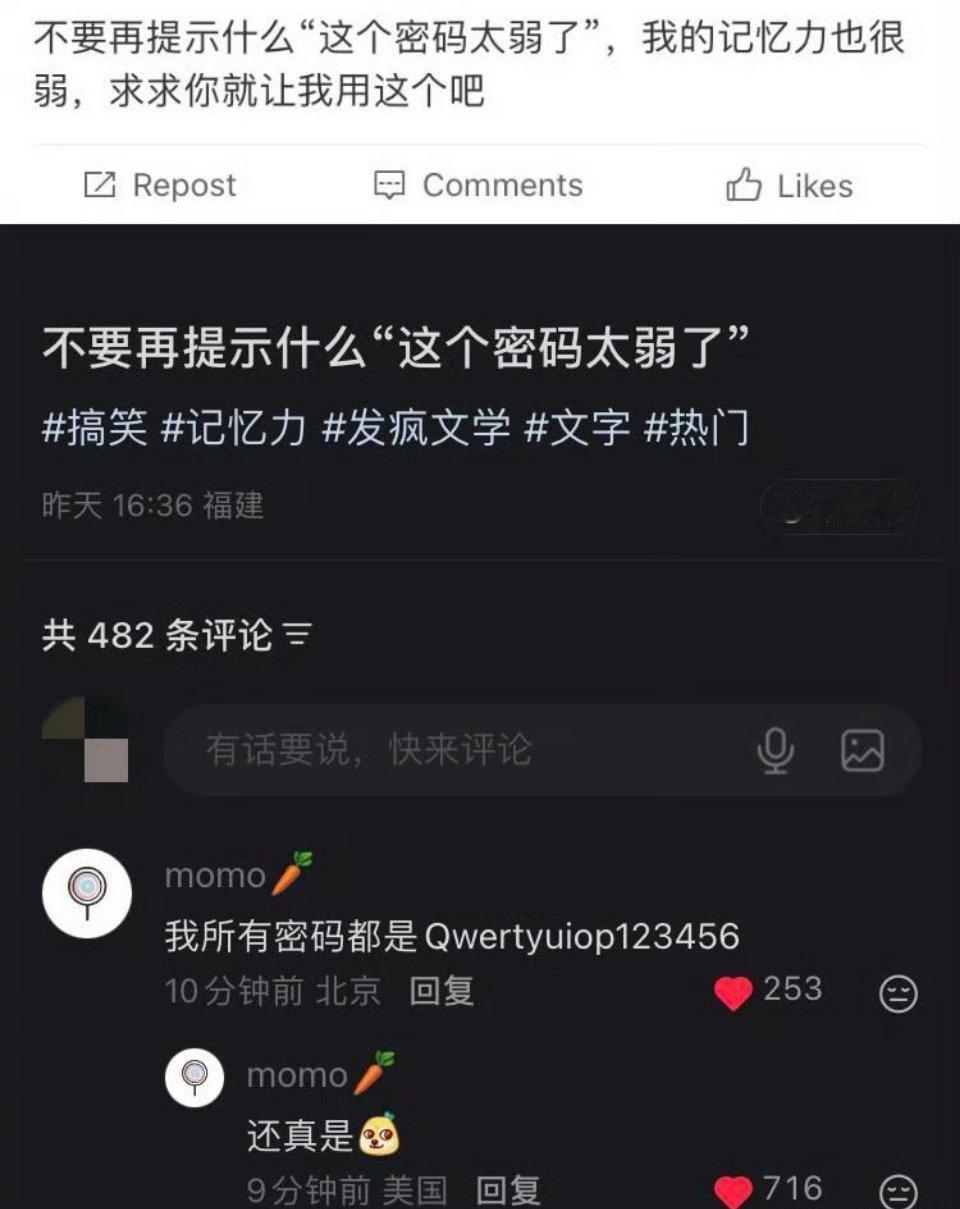Click momo's profile avatar

tap(88, 892)
